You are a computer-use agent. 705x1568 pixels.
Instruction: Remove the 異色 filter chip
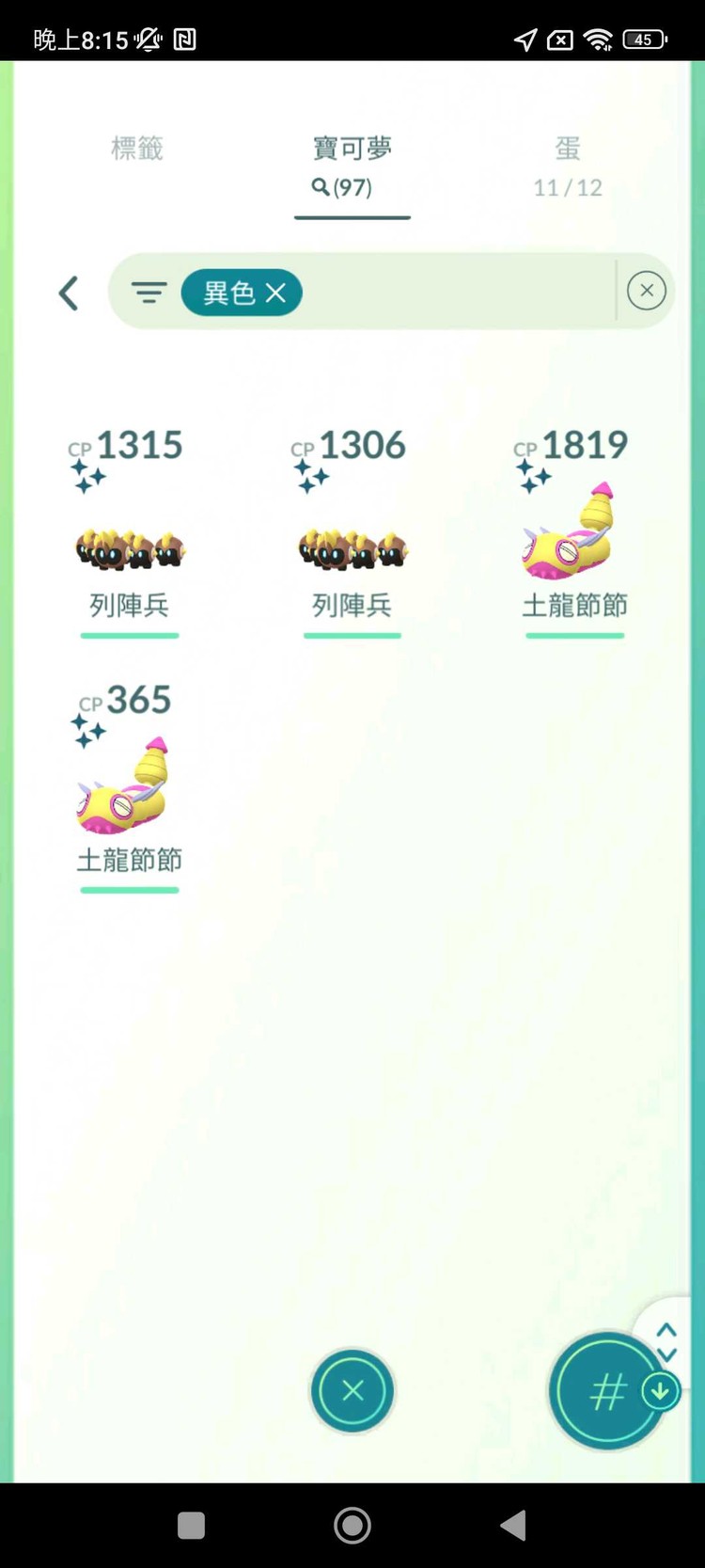click(276, 293)
